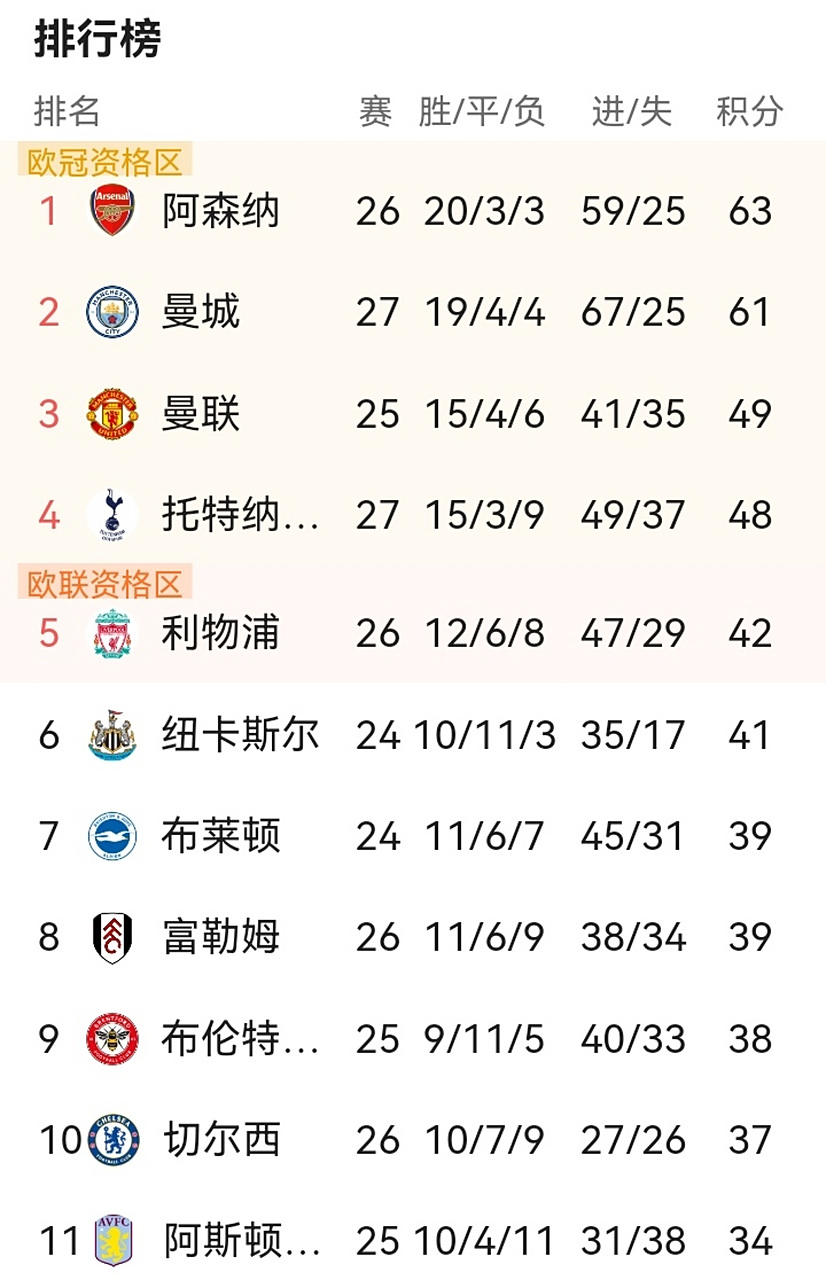Screen dimensions: 826x1280
Task: Expand the truncated name 布伦特...
Action: (240, 1038)
